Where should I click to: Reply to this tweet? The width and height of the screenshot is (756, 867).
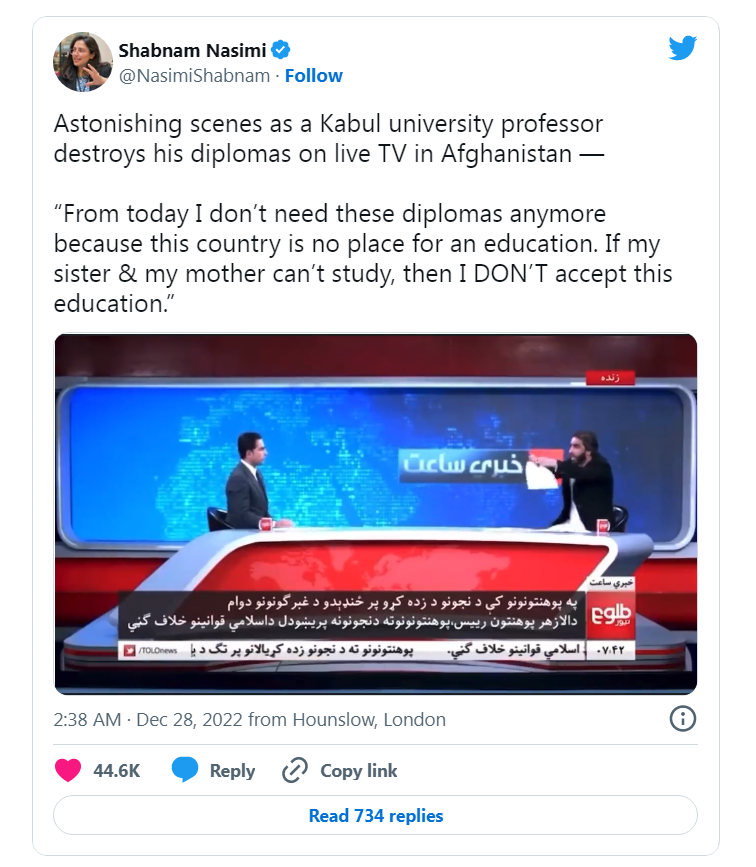tap(213, 771)
